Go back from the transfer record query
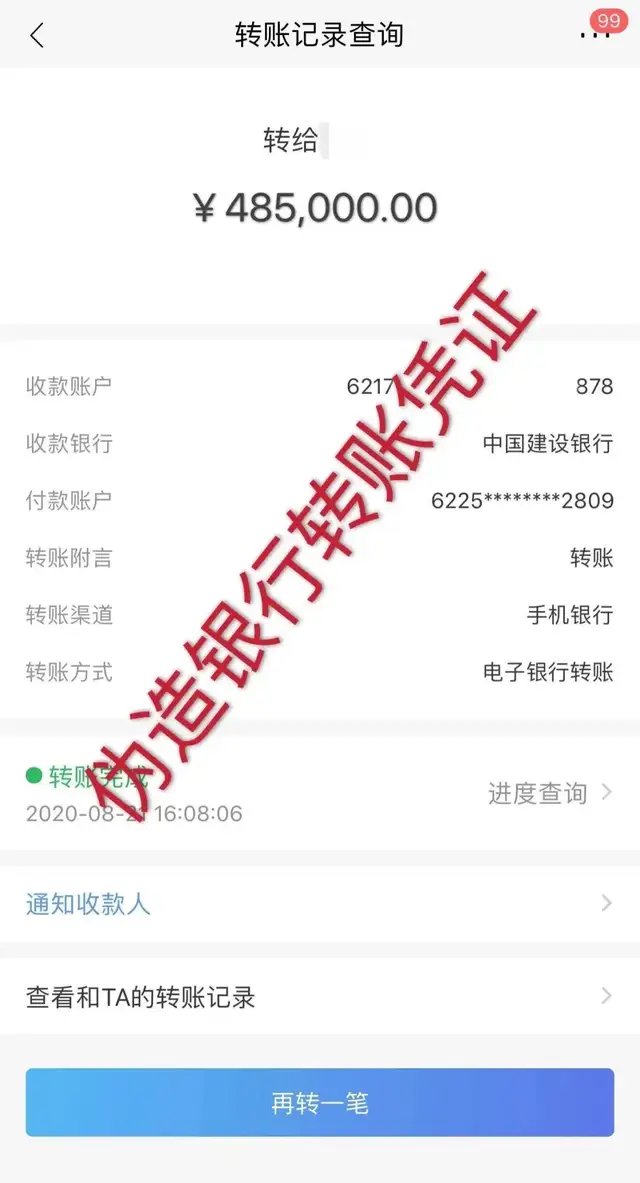The height and width of the screenshot is (1183, 640). pos(37,36)
